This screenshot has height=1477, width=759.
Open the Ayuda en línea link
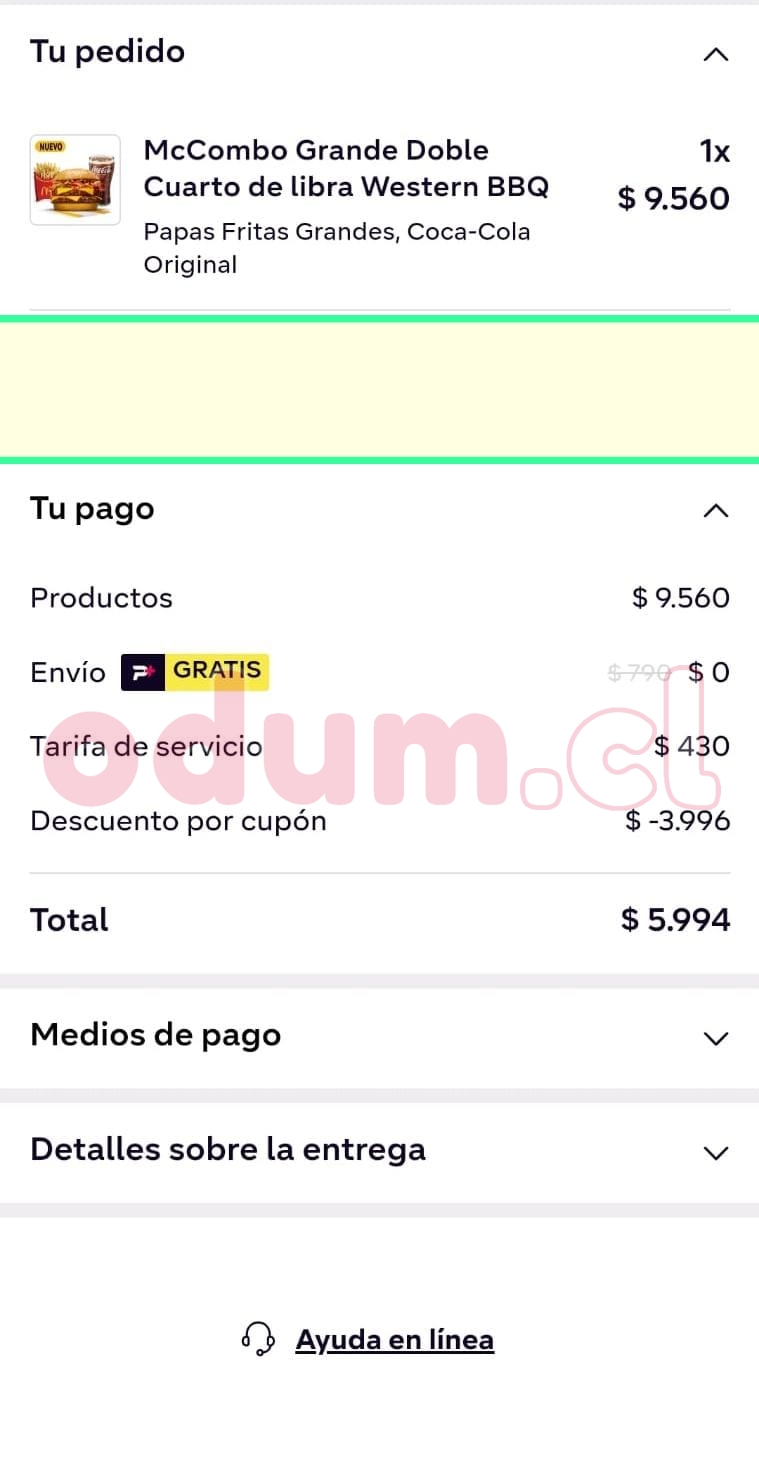[x=394, y=1339]
